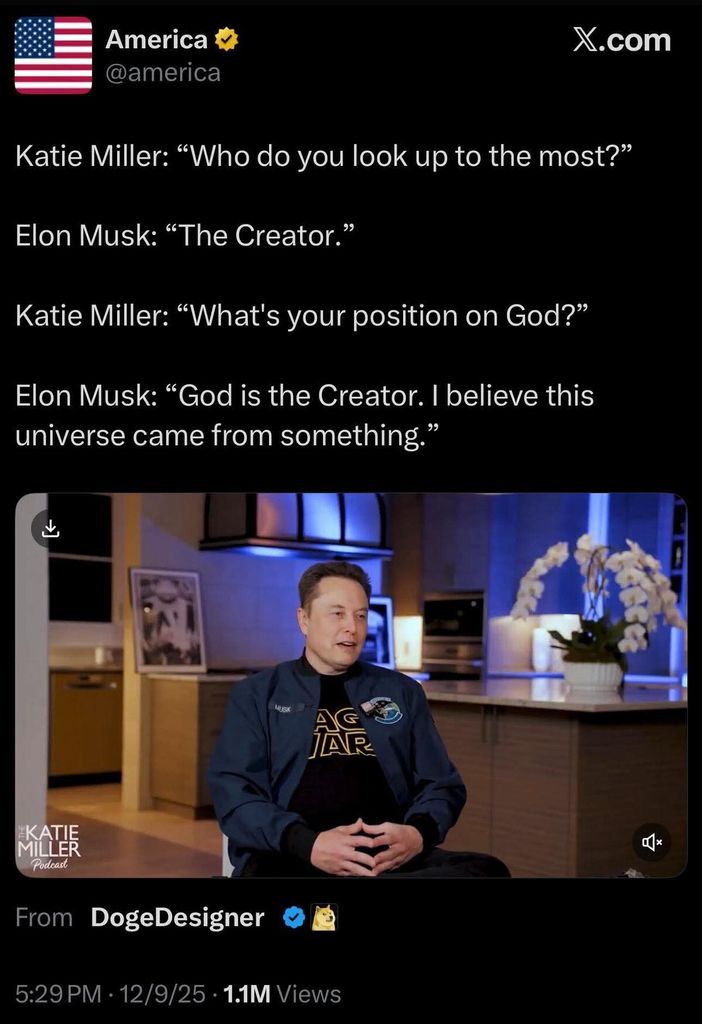This screenshot has height=1024, width=702.
Task: Unmute the video sound
Action: coord(653,843)
